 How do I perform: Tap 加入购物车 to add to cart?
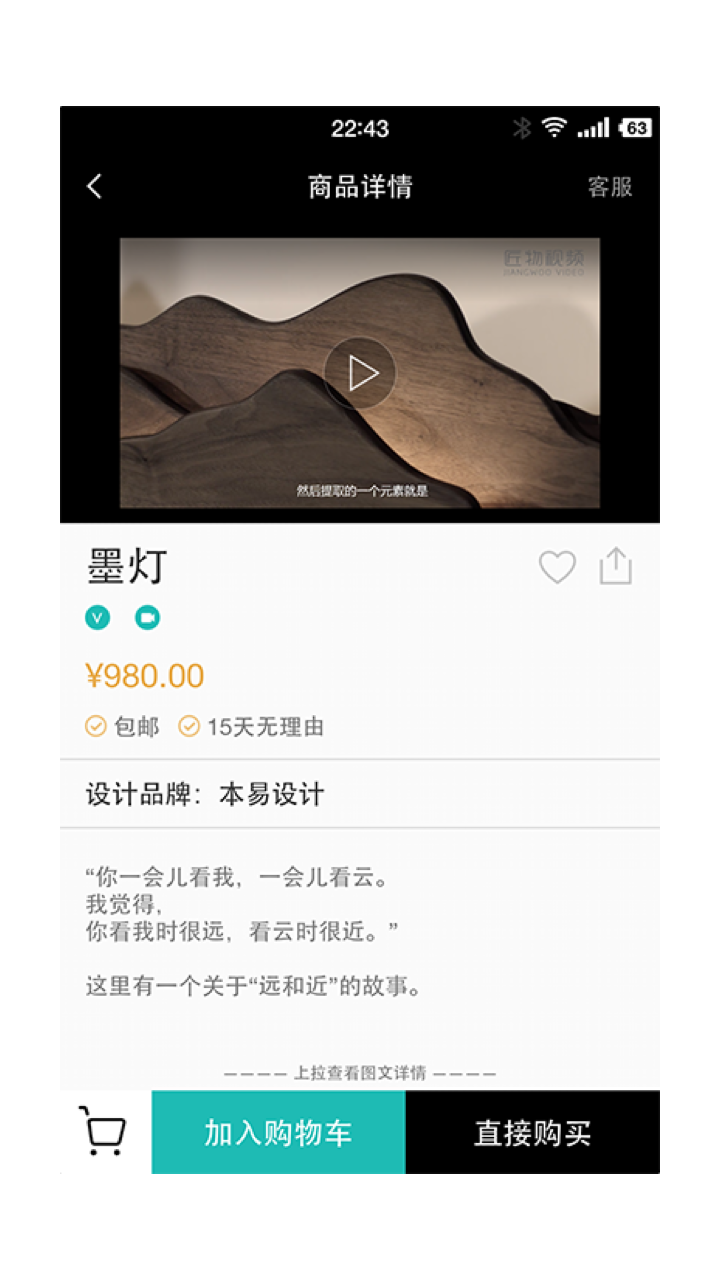[x=278, y=1132]
